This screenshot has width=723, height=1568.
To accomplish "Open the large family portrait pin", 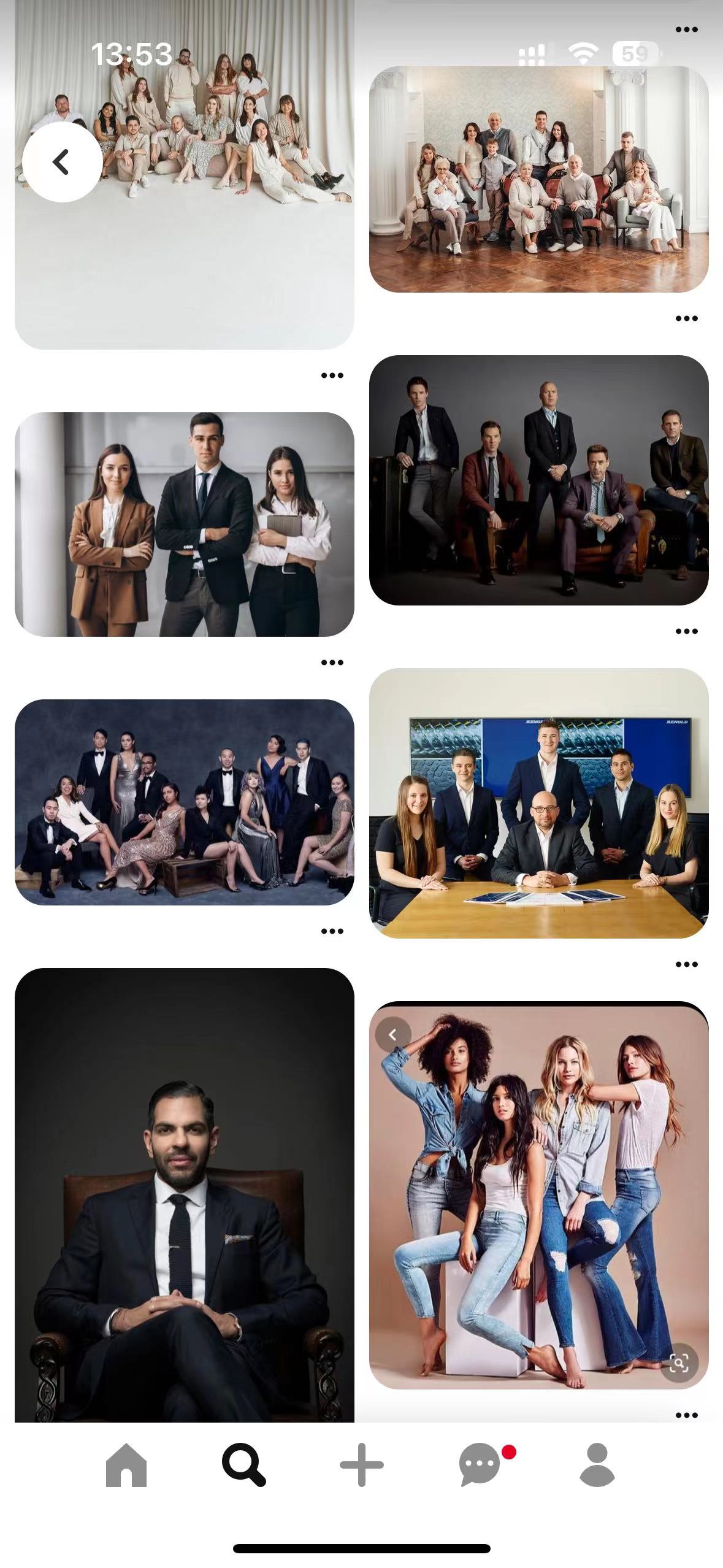I will click(x=538, y=179).
